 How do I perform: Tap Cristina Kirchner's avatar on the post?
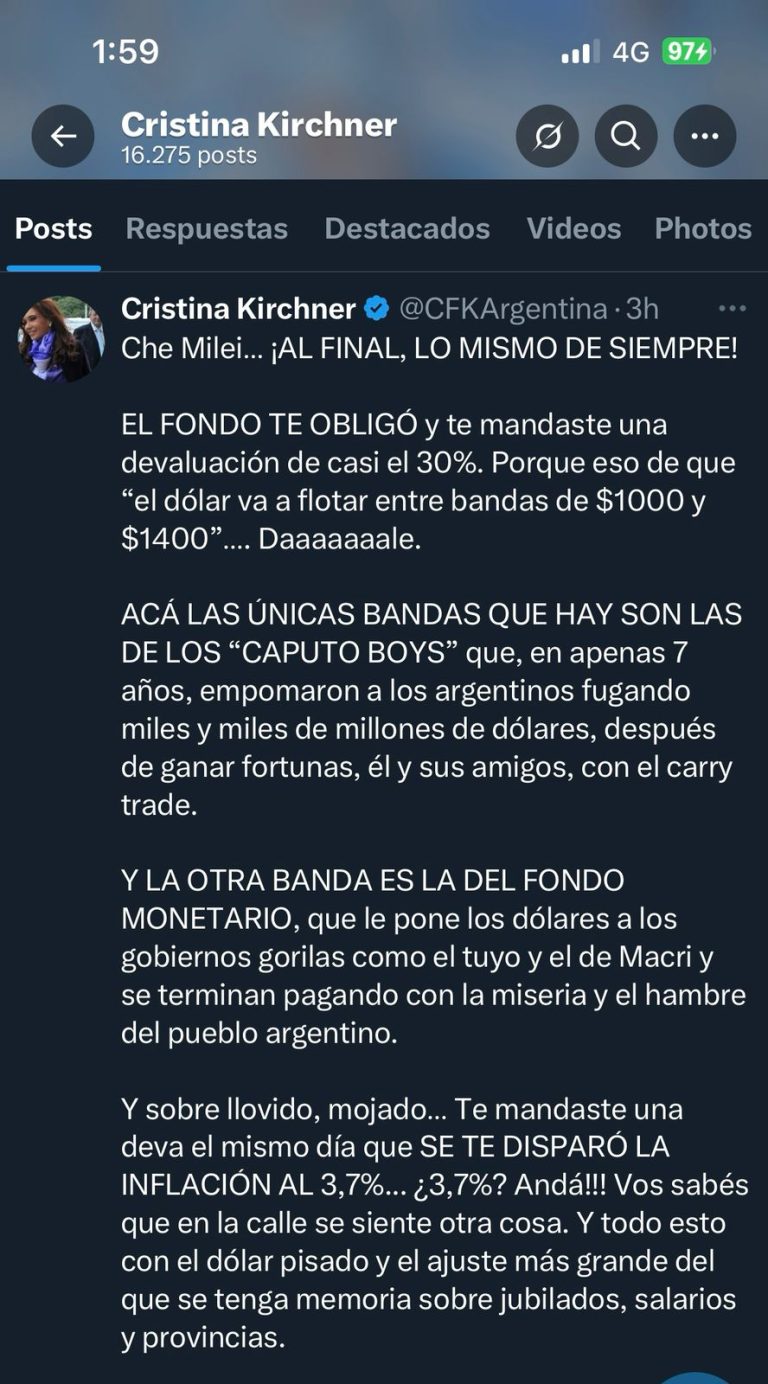[x=61, y=339]
